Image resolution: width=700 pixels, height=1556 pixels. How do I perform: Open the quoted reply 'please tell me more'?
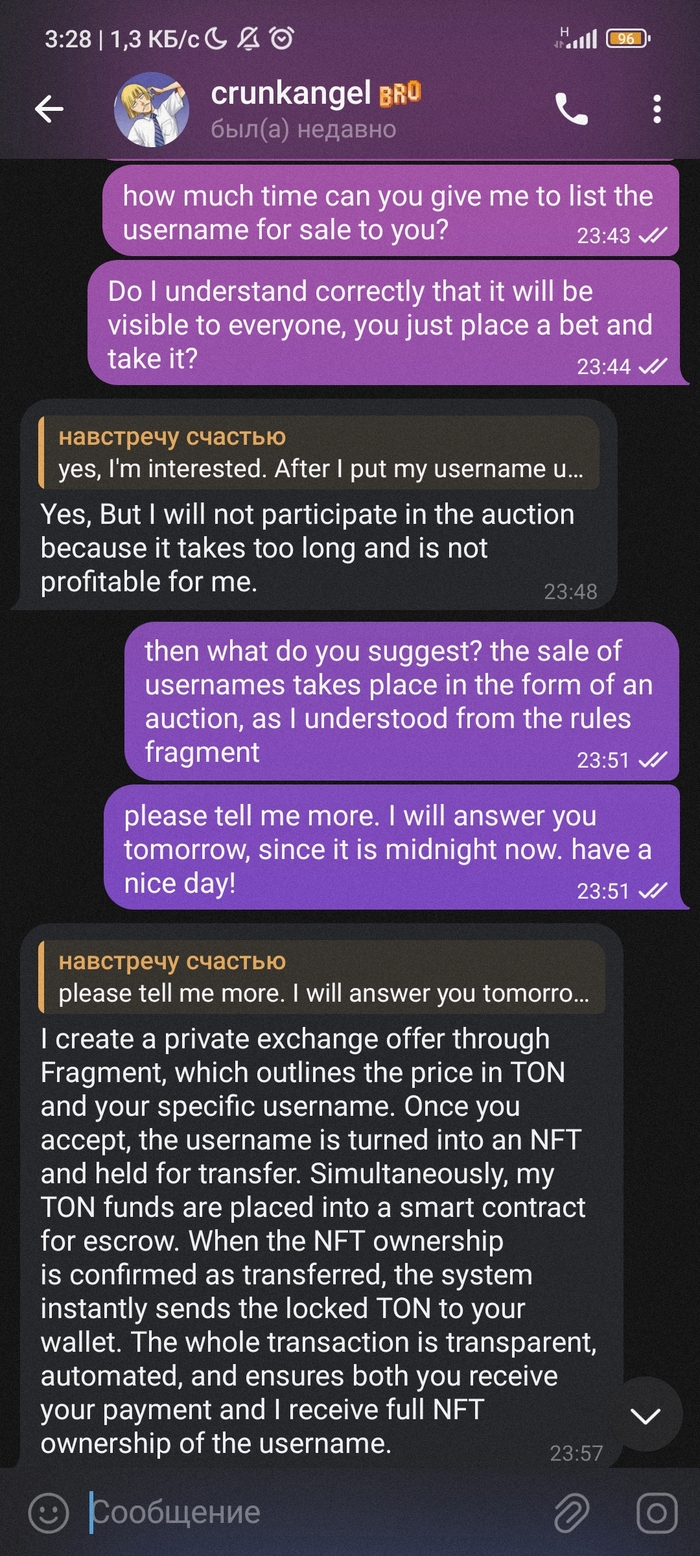(322, 979)
